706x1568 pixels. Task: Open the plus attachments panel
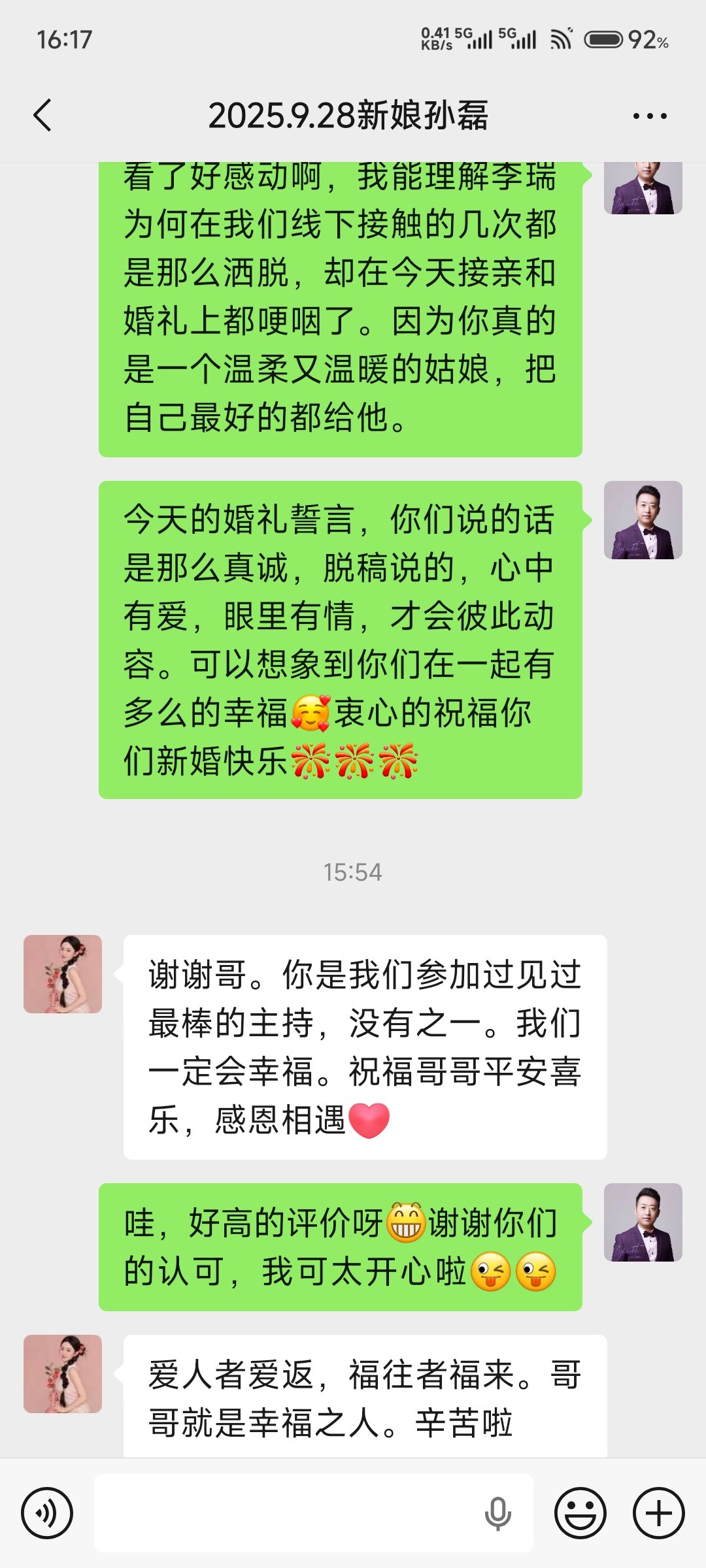658,1512
